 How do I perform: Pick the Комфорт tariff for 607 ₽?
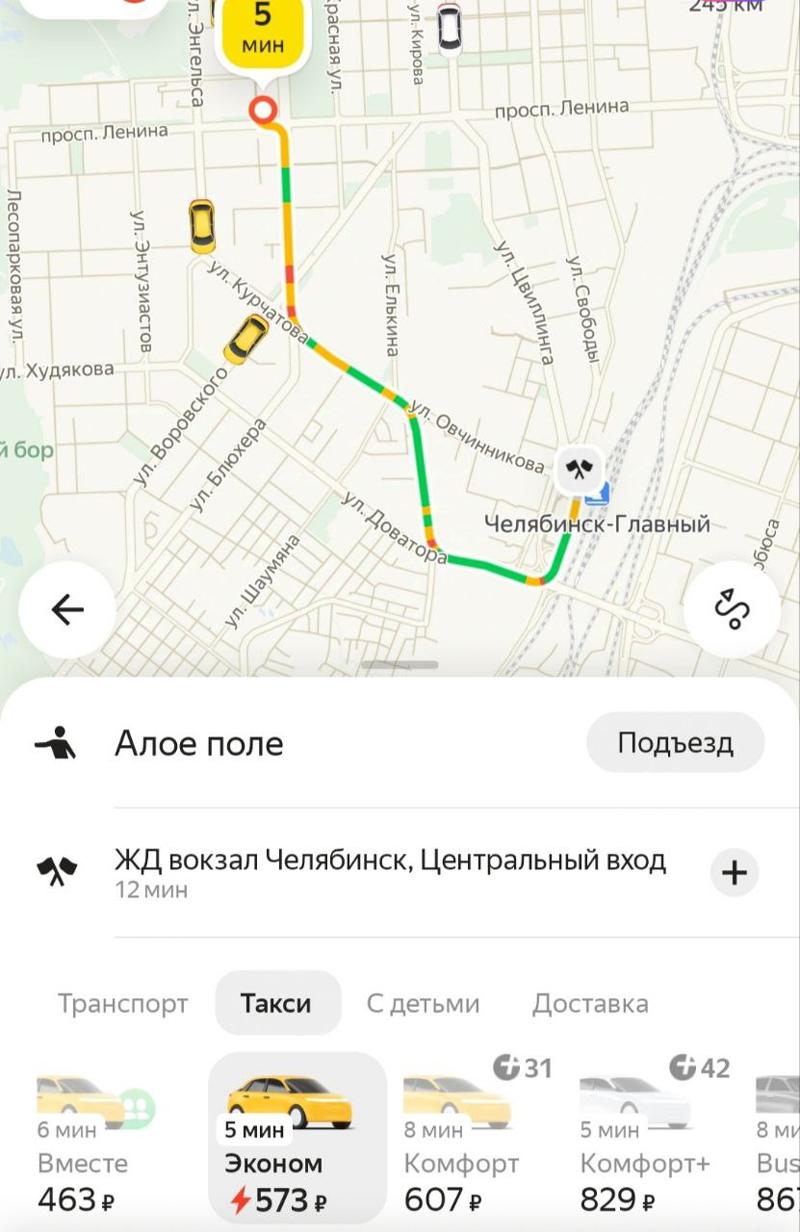pyautogui.click(x=462, y=1140)
